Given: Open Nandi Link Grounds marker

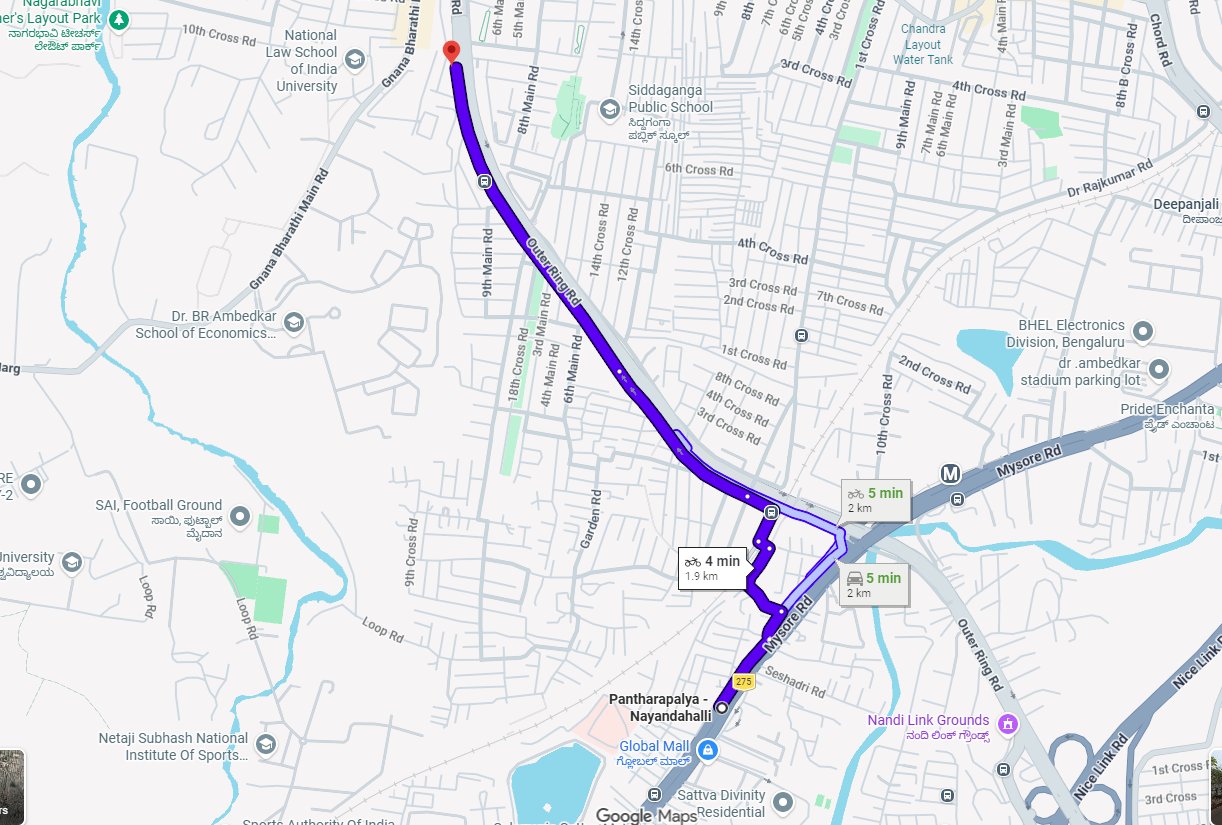Looking at the screenshot, I should [1008, 722].
